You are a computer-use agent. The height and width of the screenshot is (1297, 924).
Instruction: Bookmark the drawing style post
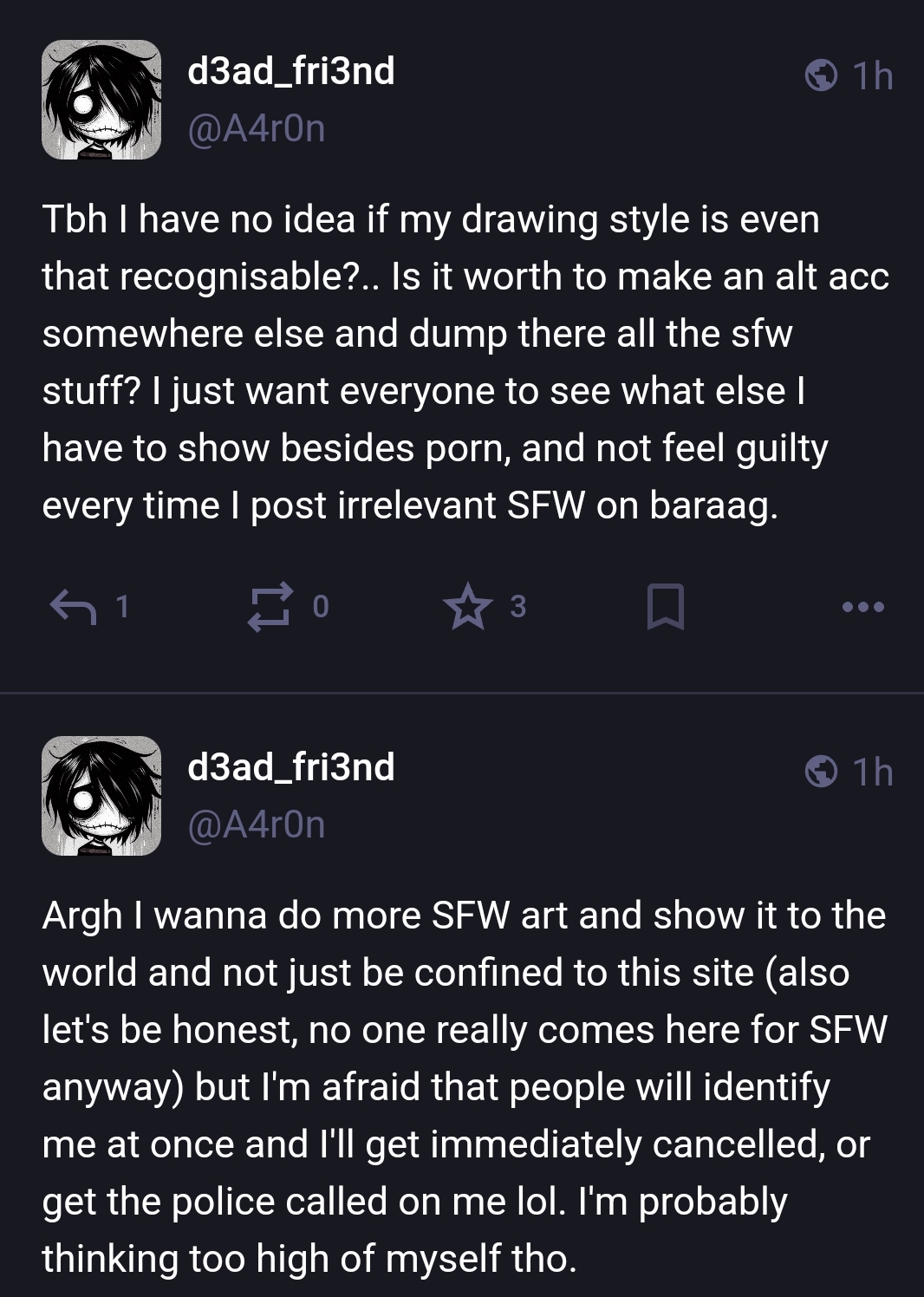(666, 606)
